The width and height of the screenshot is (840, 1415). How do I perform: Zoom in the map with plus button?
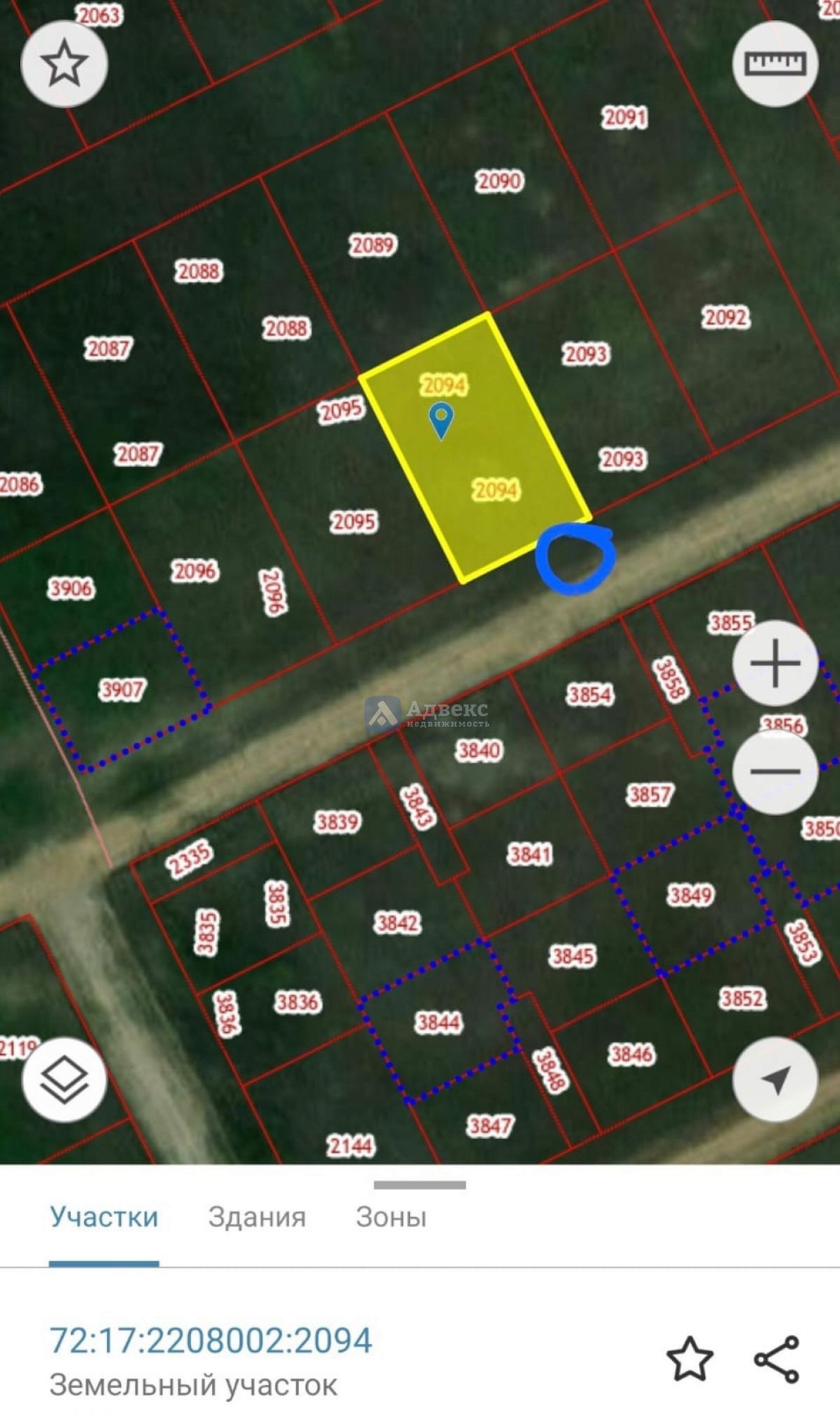(775, 662)
